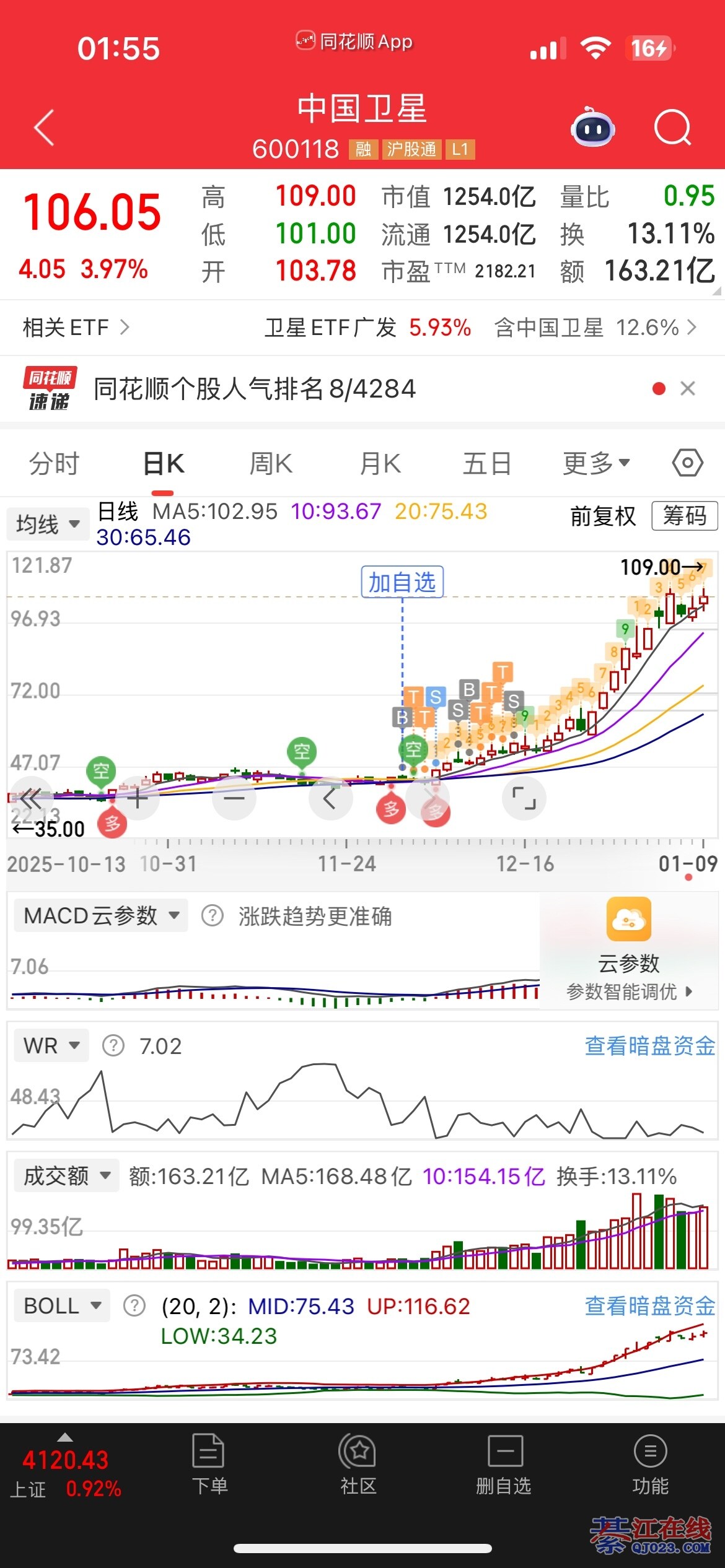Screen dimensions: 725x1568
Task: Open chart settings hexagon icon
Action: 688,463
